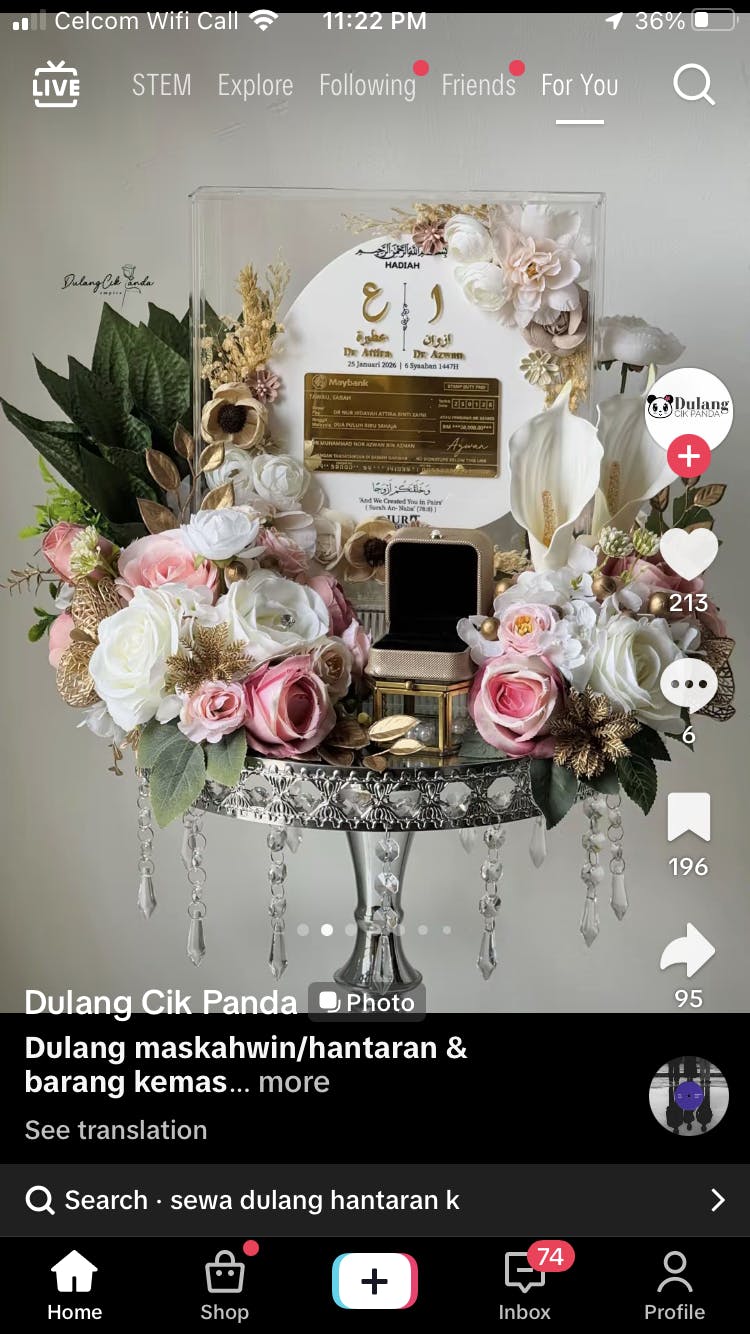Open the Inbox tab
Image resolution: width=750 pixels, height=1334 pixels.
tap(525, 1288)
